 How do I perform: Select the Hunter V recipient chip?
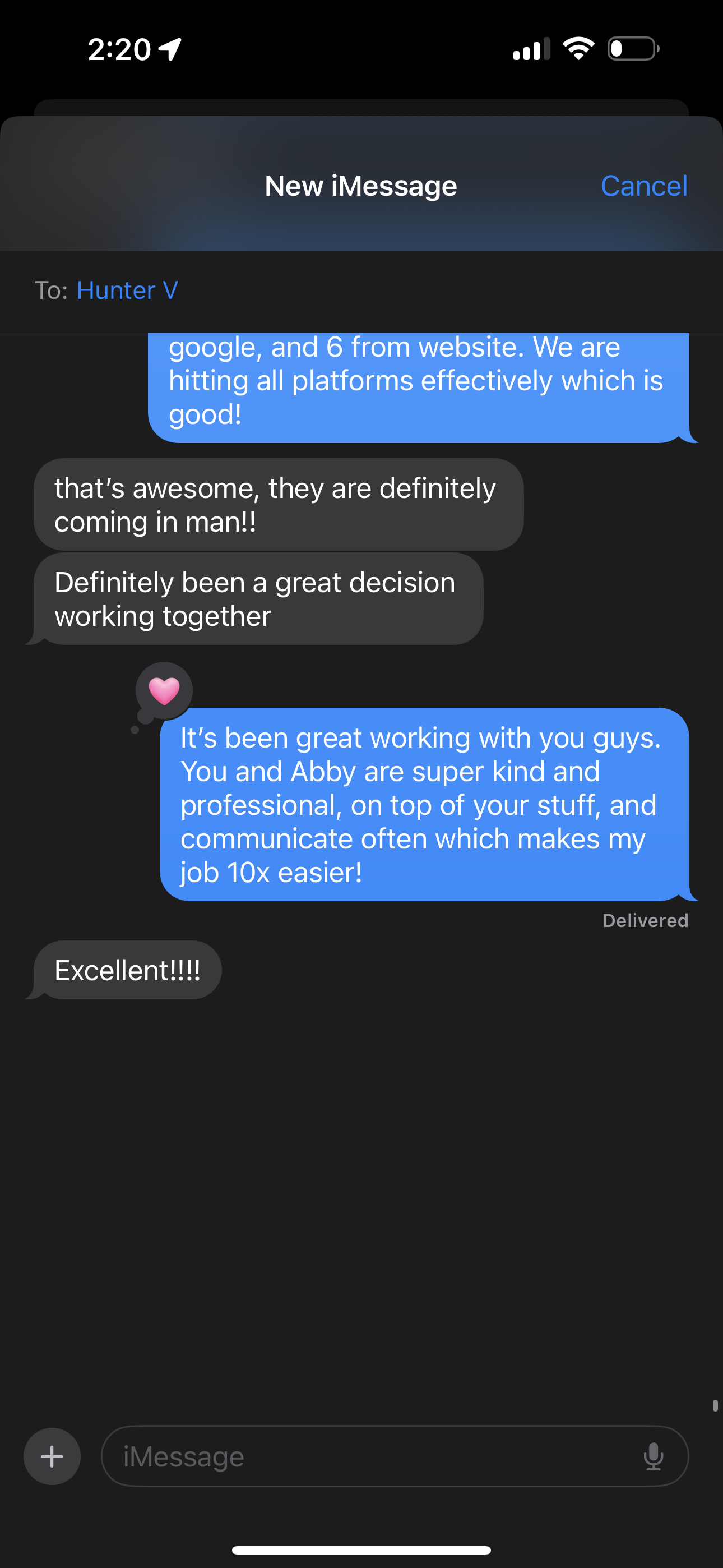pyautogui.click(x=127, y=290)
